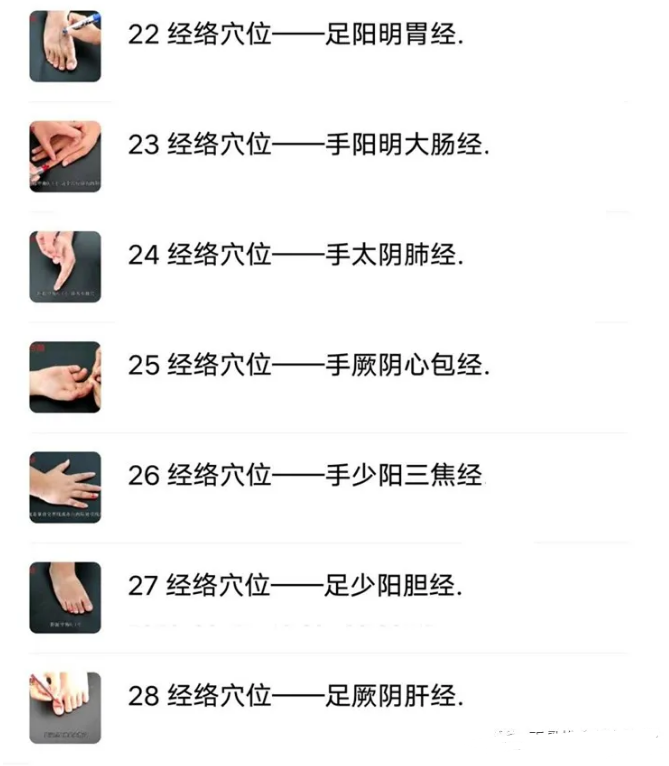Select lesson 24 手太阴肺经
This screenshot has height=766, width=669.
pyautogui.click(x=296, y=255)
